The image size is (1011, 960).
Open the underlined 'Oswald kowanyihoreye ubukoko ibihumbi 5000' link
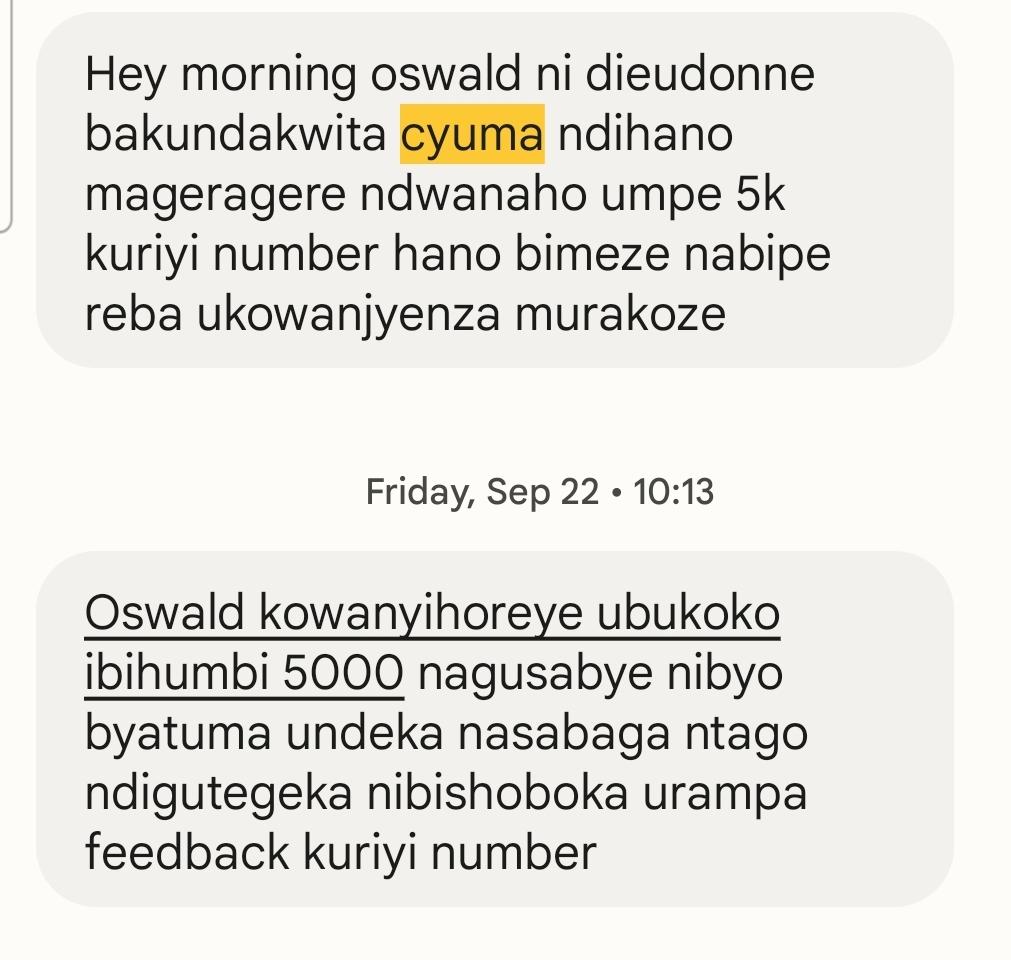click(431, 614)
